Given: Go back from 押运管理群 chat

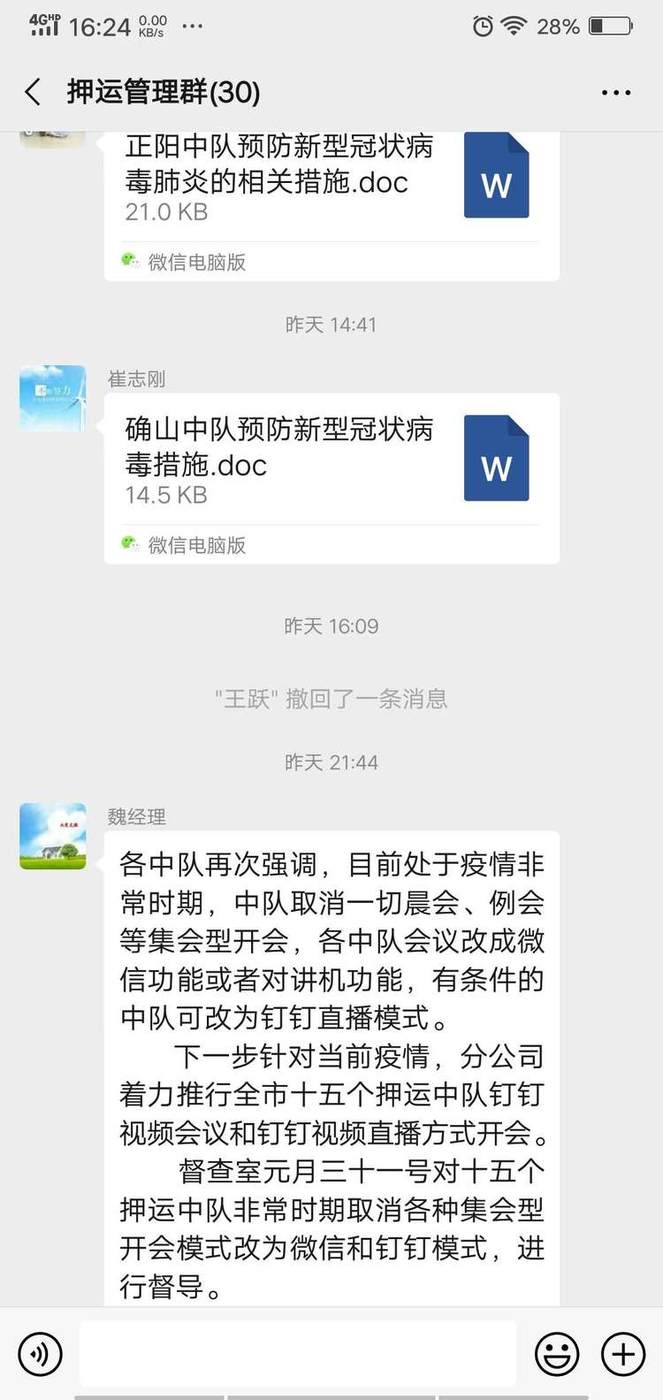Looking at the screenshot, I should [x=33, y=93].
